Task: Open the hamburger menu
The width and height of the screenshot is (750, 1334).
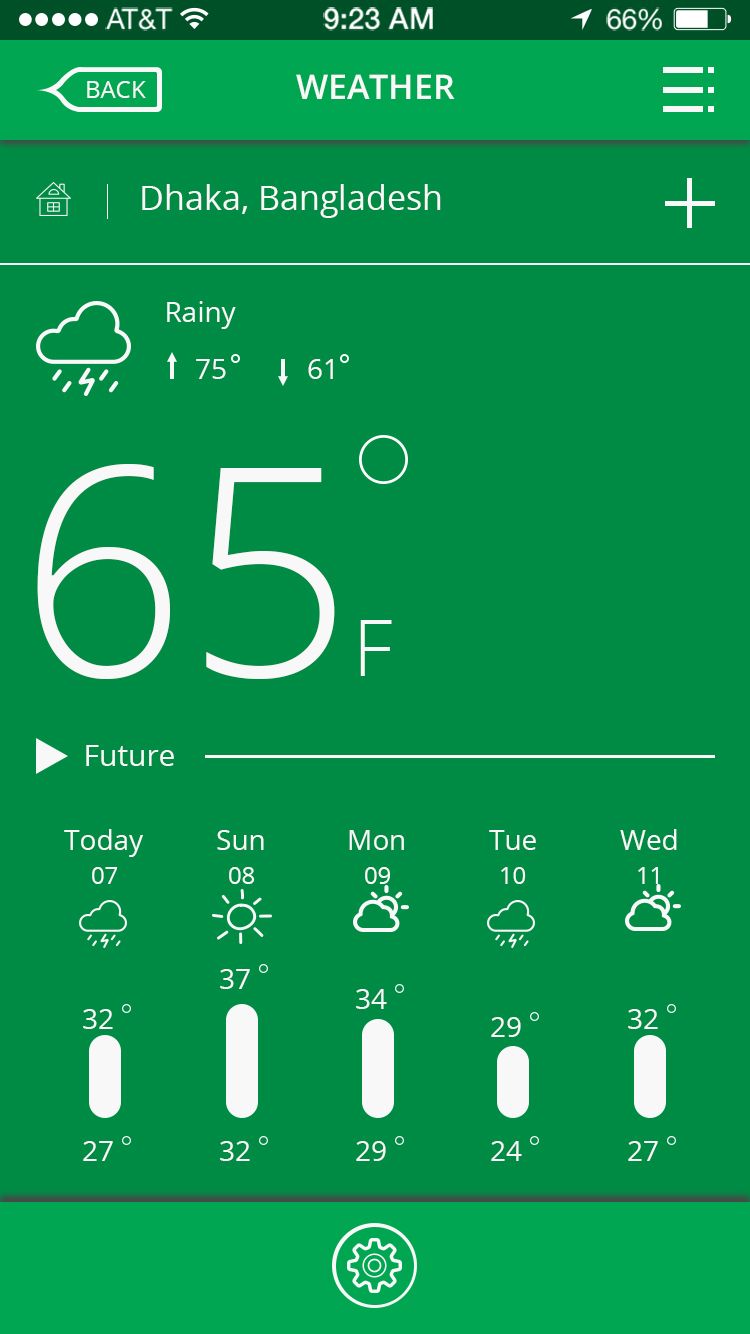Action: 688,90
